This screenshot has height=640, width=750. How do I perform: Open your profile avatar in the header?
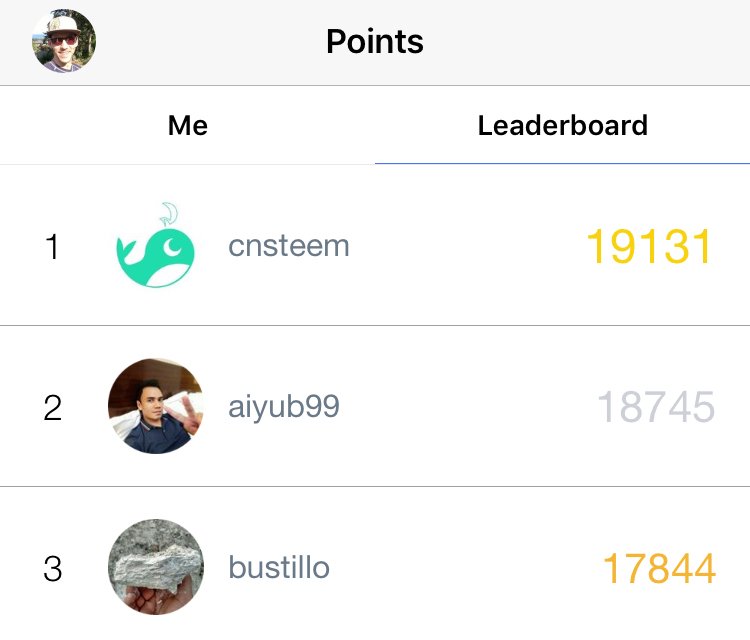tap(64, 41)
